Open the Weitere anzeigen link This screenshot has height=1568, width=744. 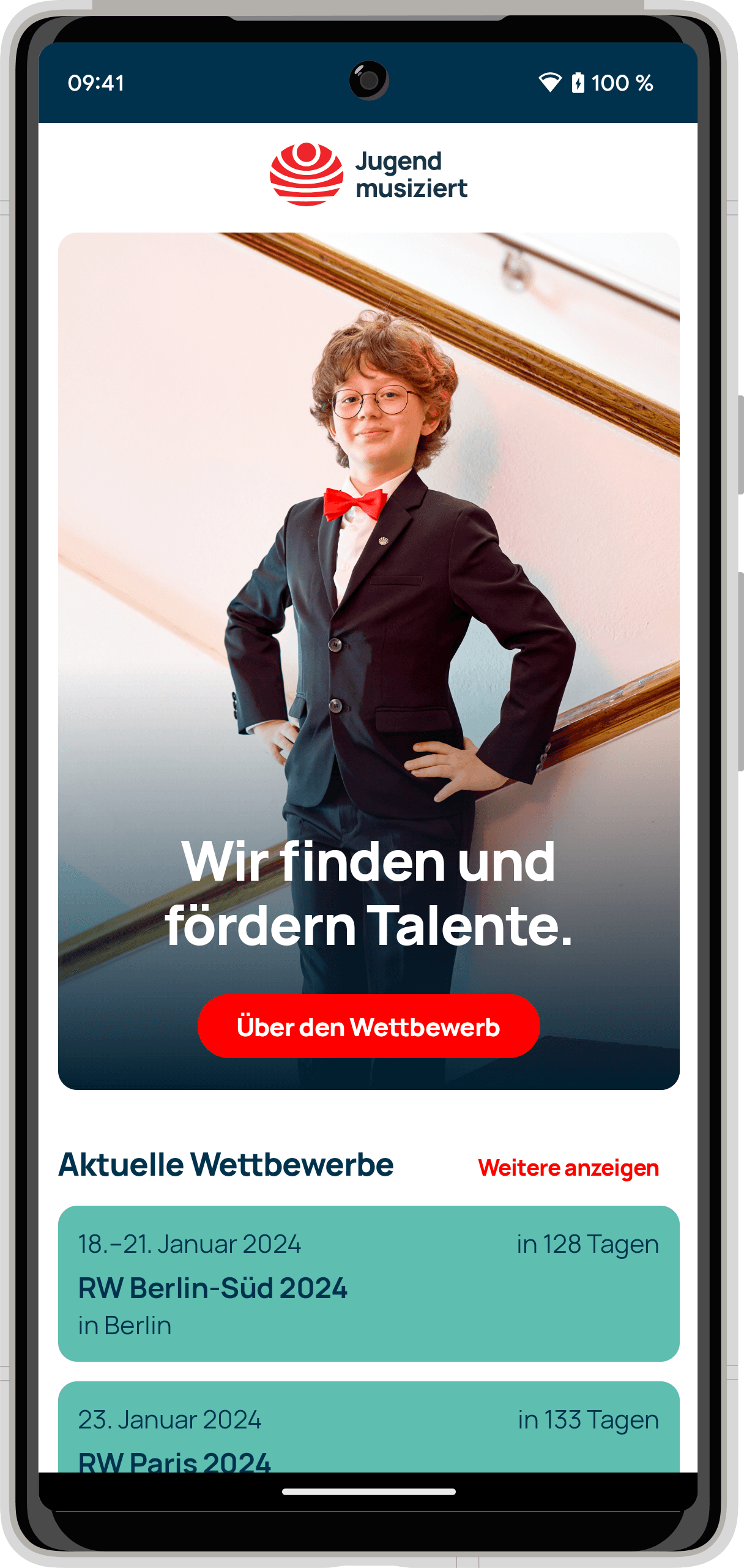click(x=568, y=1168)
